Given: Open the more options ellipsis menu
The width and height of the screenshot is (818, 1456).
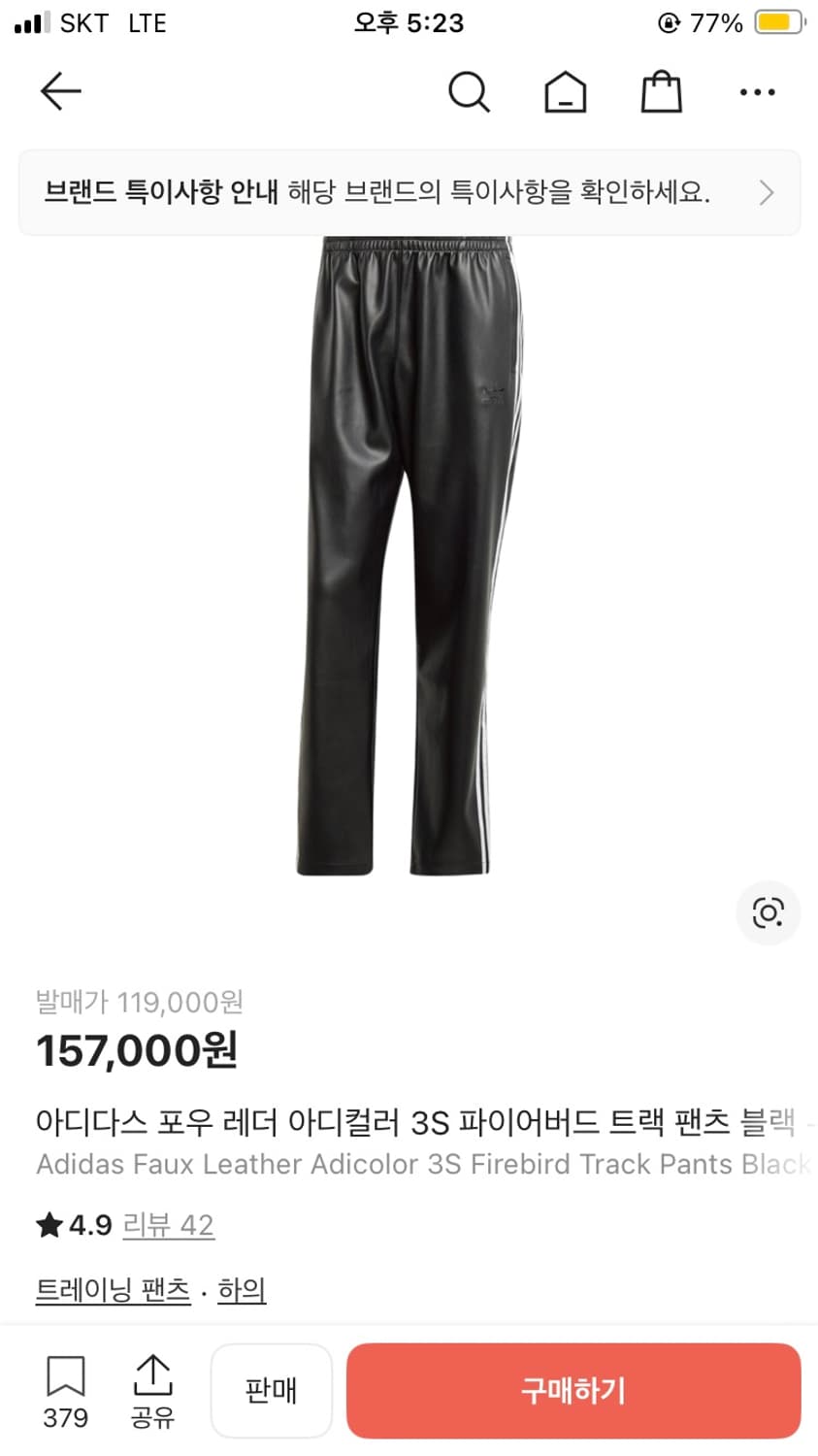Looking at the screenshot, I should click(x=757, y=91).
